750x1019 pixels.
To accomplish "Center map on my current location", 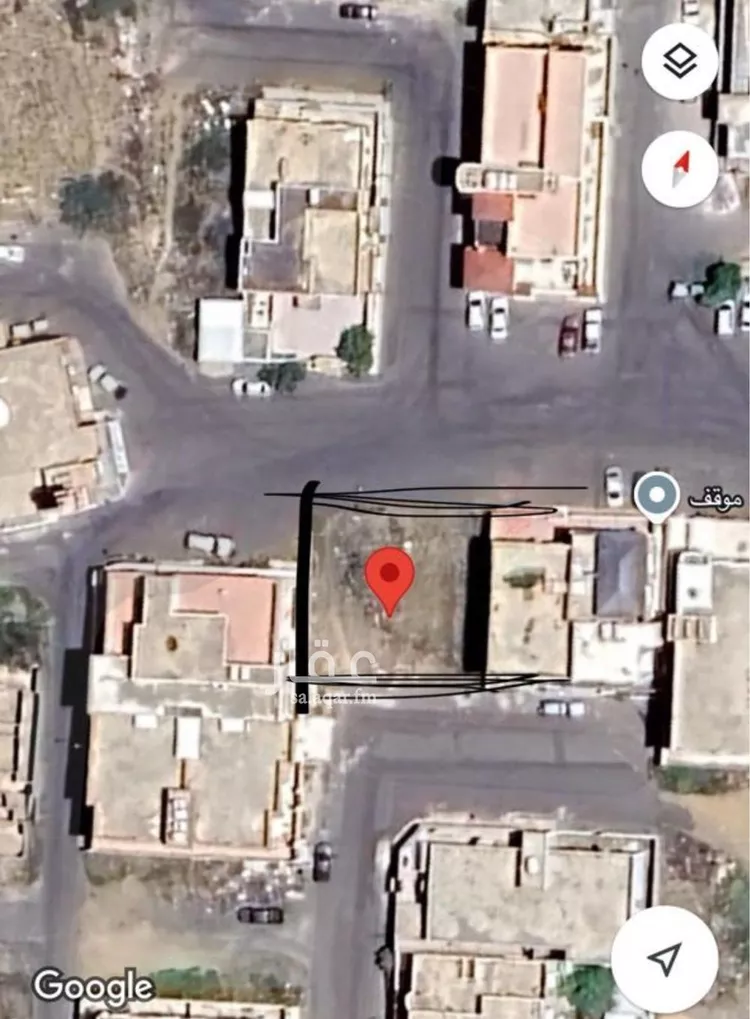I will 665,959.
